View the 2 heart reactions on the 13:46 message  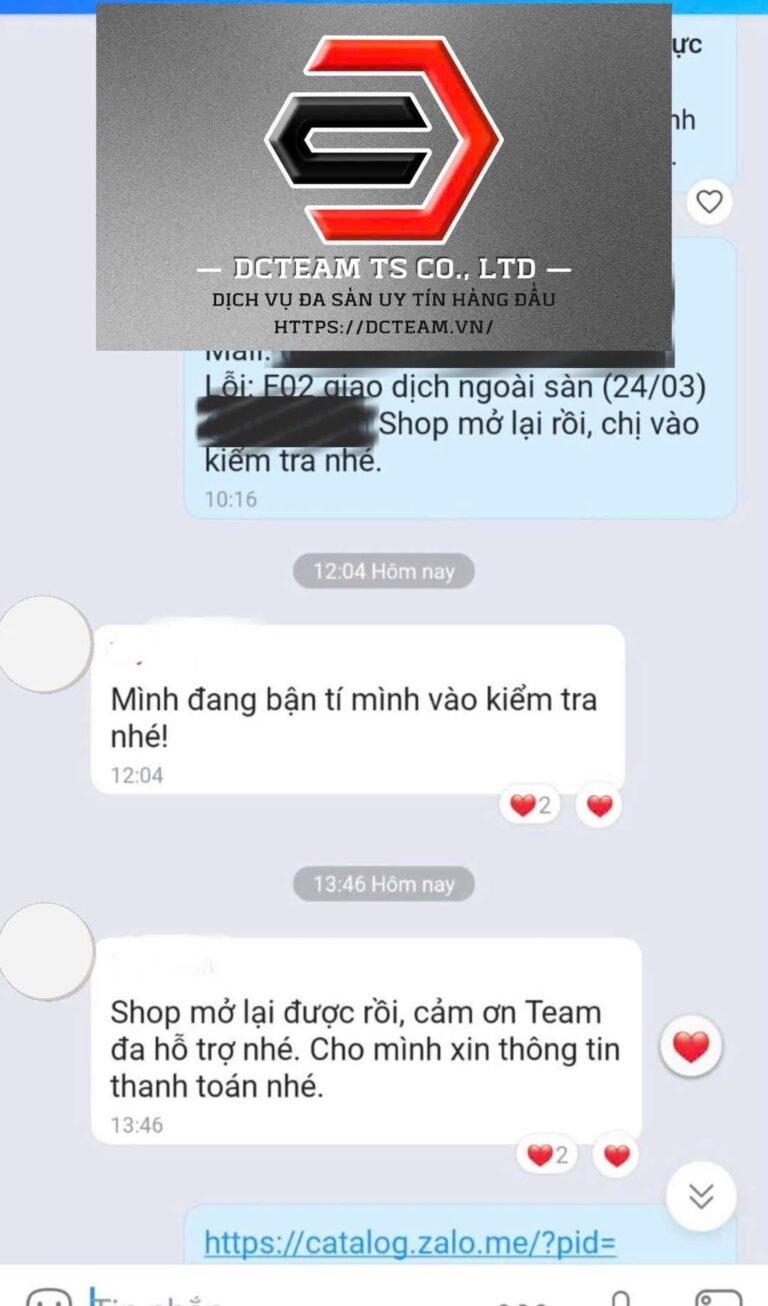547,1156
